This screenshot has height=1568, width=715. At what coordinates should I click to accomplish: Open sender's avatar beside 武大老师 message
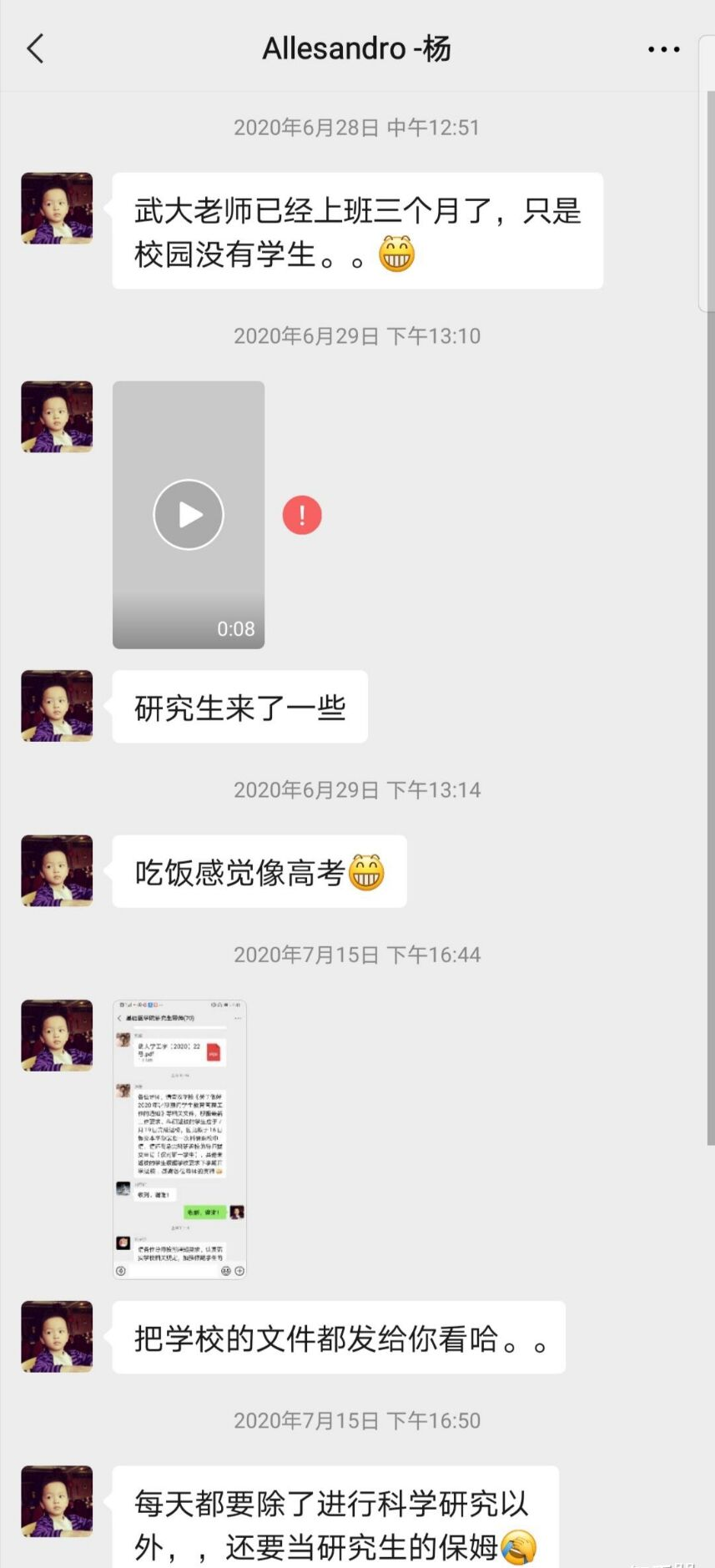pos(57,209)
